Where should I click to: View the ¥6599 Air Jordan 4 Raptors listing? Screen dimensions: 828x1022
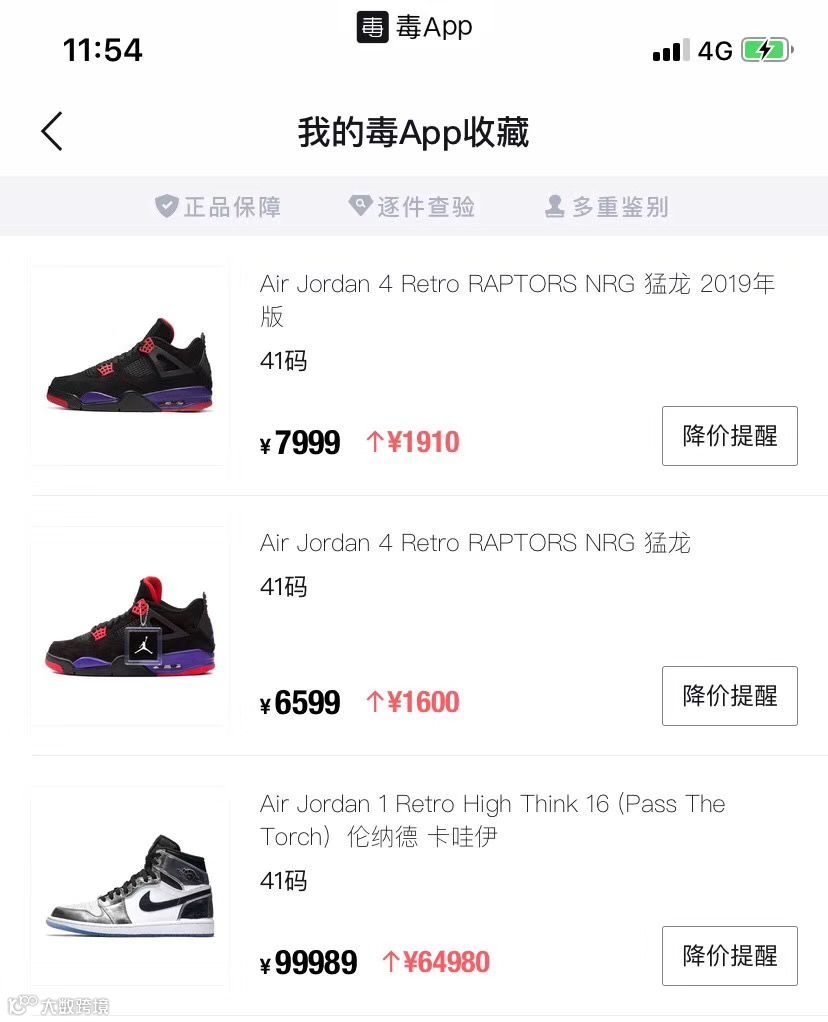point(475,543)
